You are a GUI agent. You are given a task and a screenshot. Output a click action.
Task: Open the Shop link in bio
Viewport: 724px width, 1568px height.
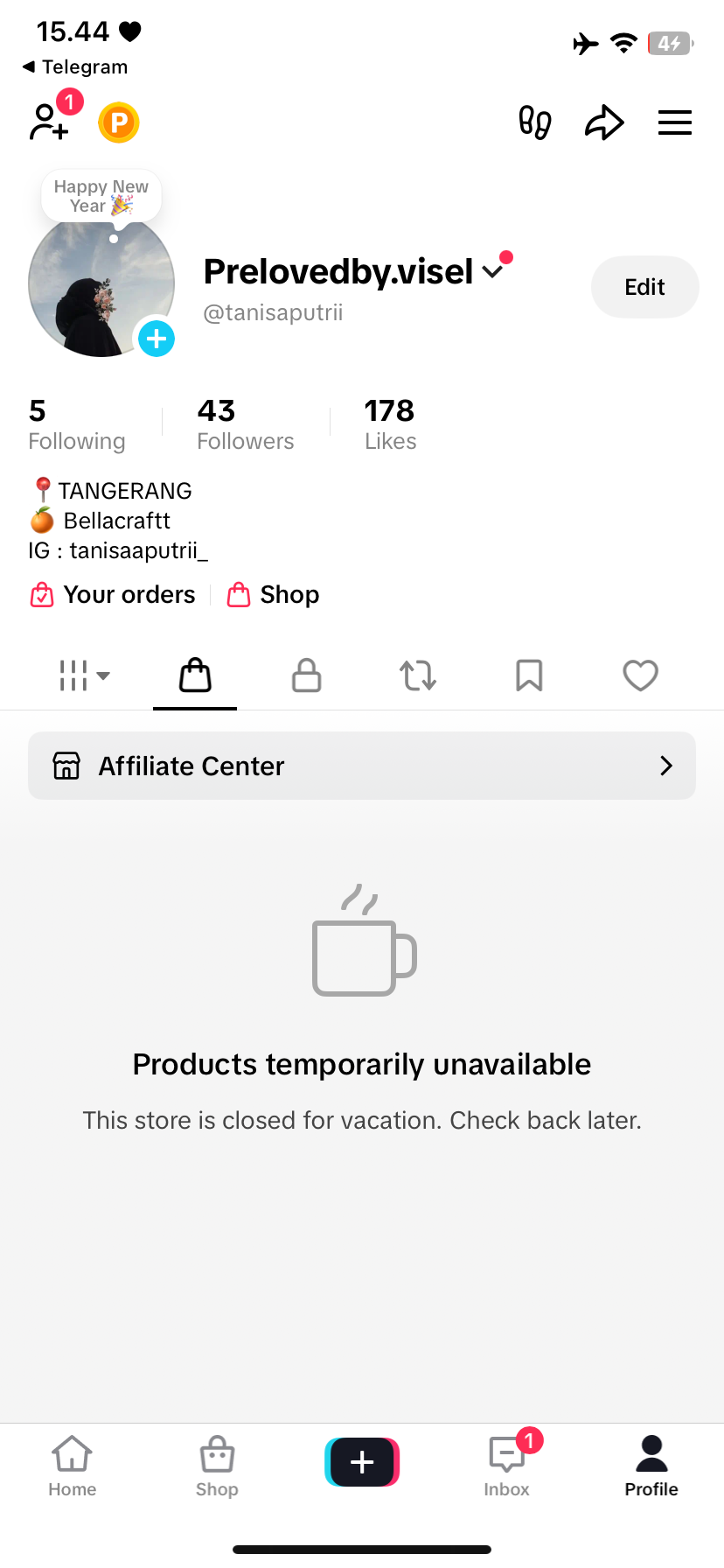click(x=274, y=595)
